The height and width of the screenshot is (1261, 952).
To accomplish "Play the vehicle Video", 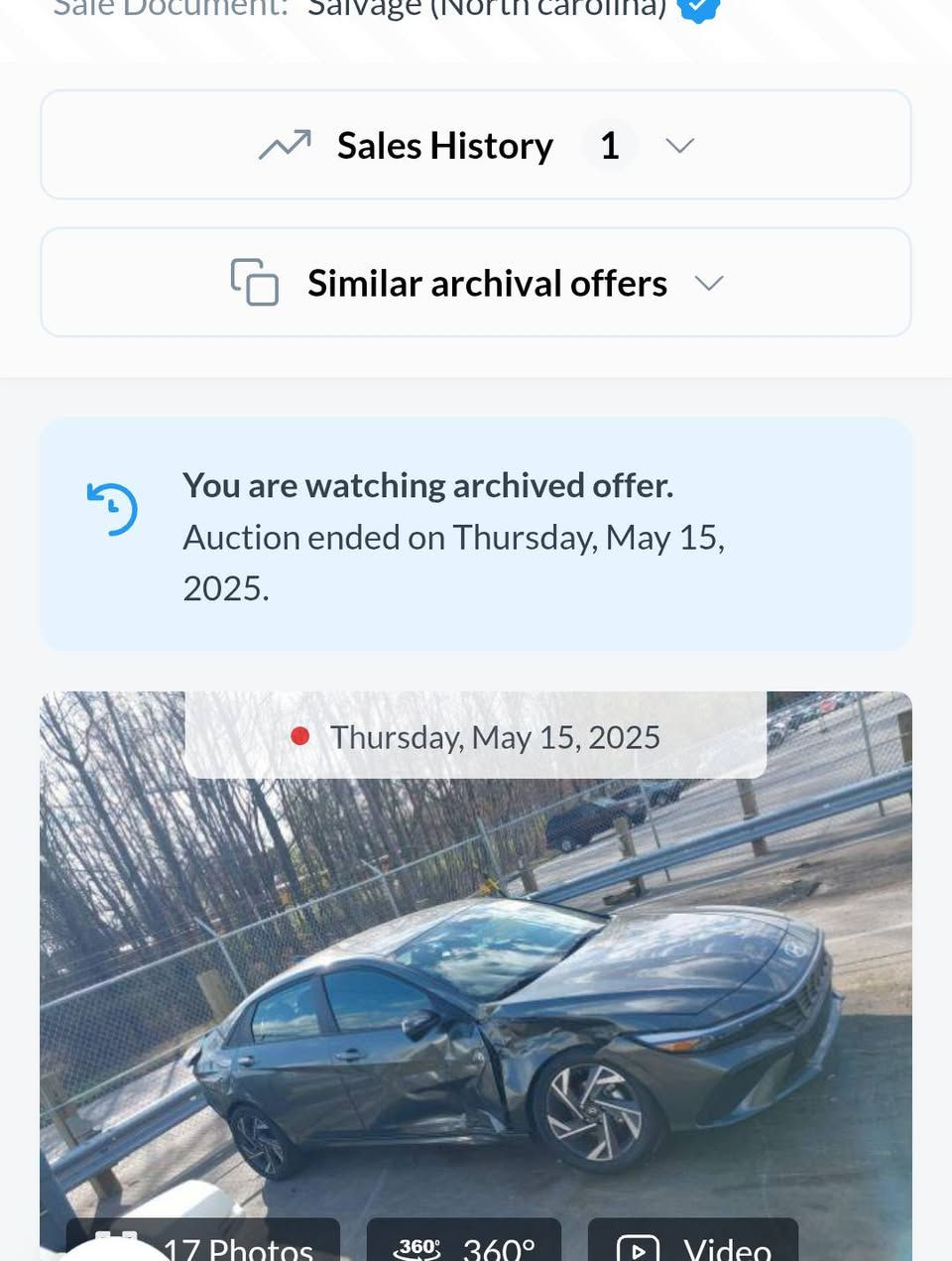I will (x=693, y=1244).
